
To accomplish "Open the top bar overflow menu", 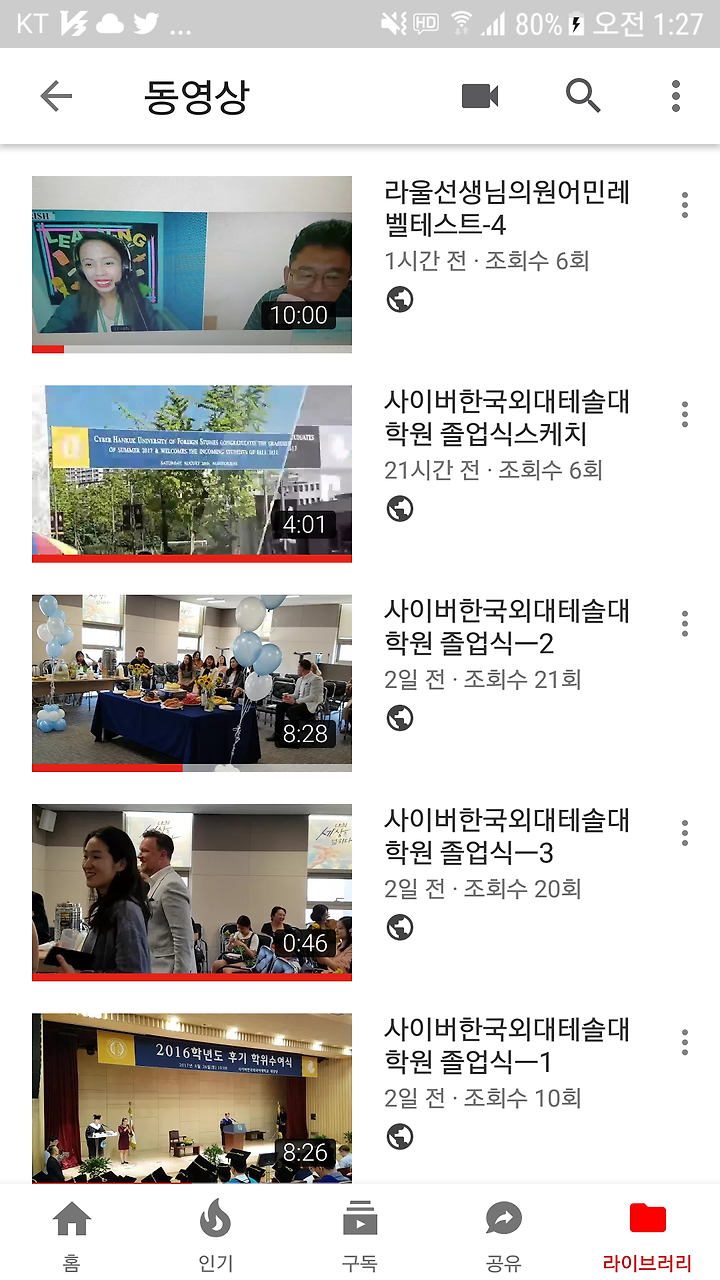I will click(676, 96).
